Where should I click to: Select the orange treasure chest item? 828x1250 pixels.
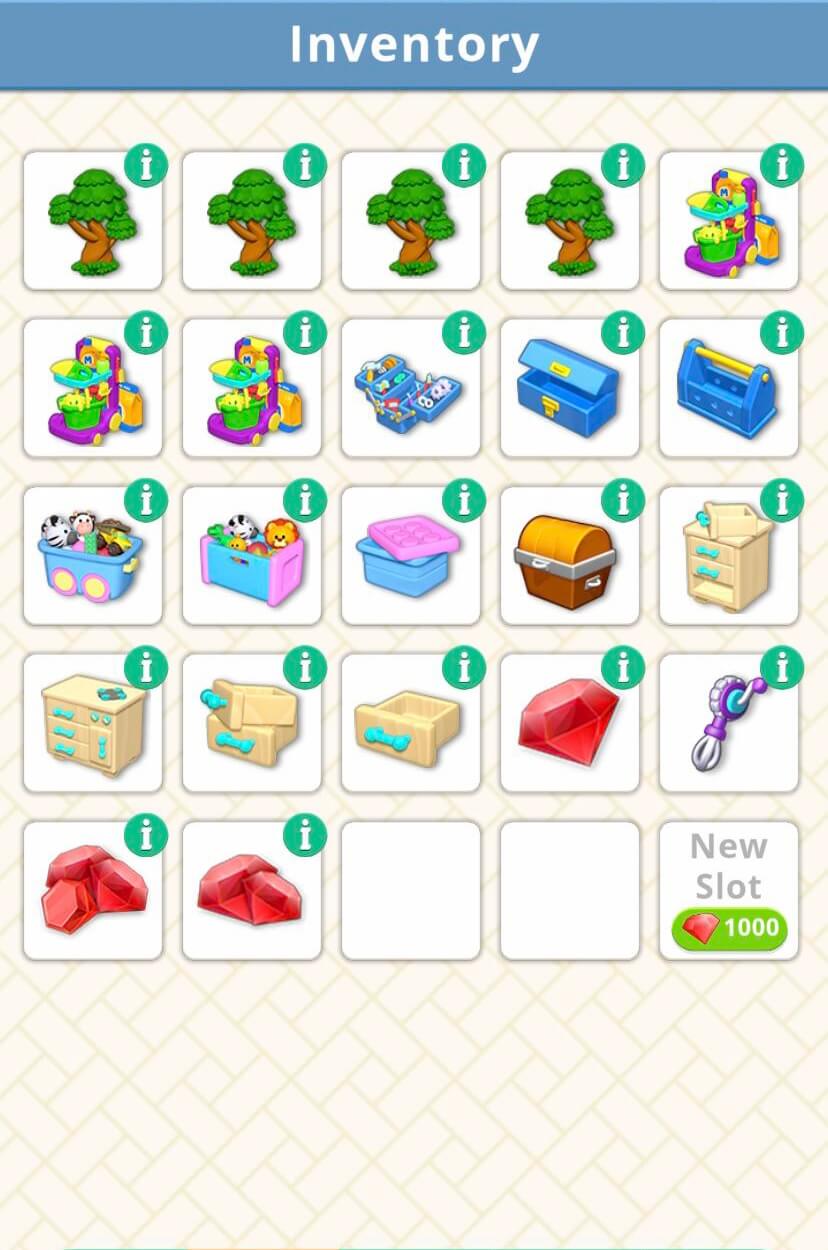coord(569,558)
